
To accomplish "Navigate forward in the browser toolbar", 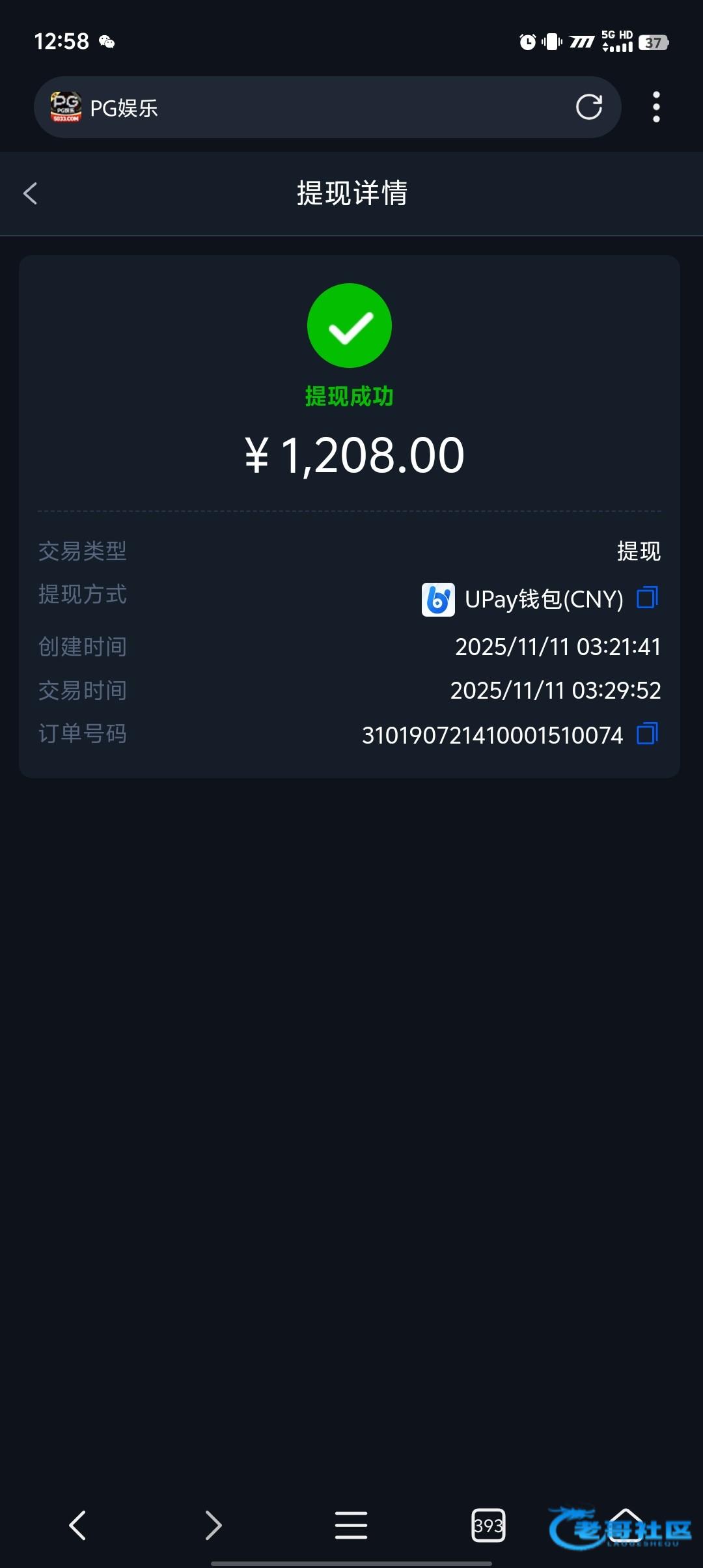I will point(214,1525).
